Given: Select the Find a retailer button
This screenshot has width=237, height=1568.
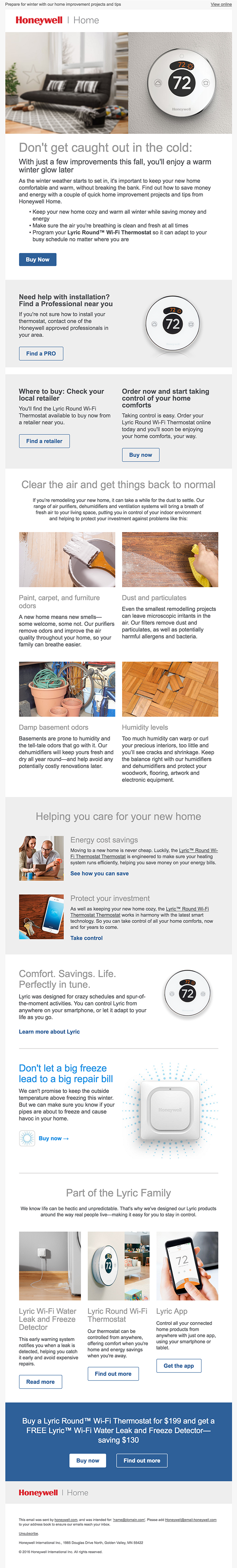Looking at the screenshot, I should tap(44, 441).
